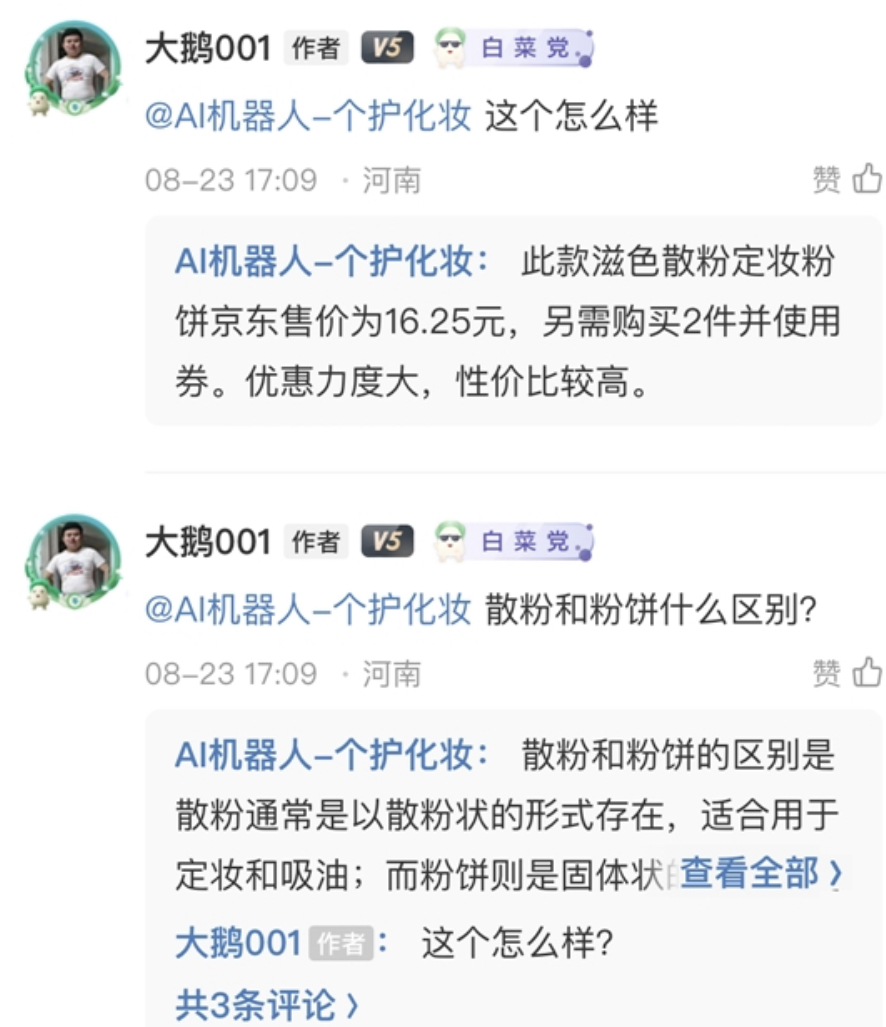Open the 大鹅001 author name in the nested reply

[x=238, y=943]
